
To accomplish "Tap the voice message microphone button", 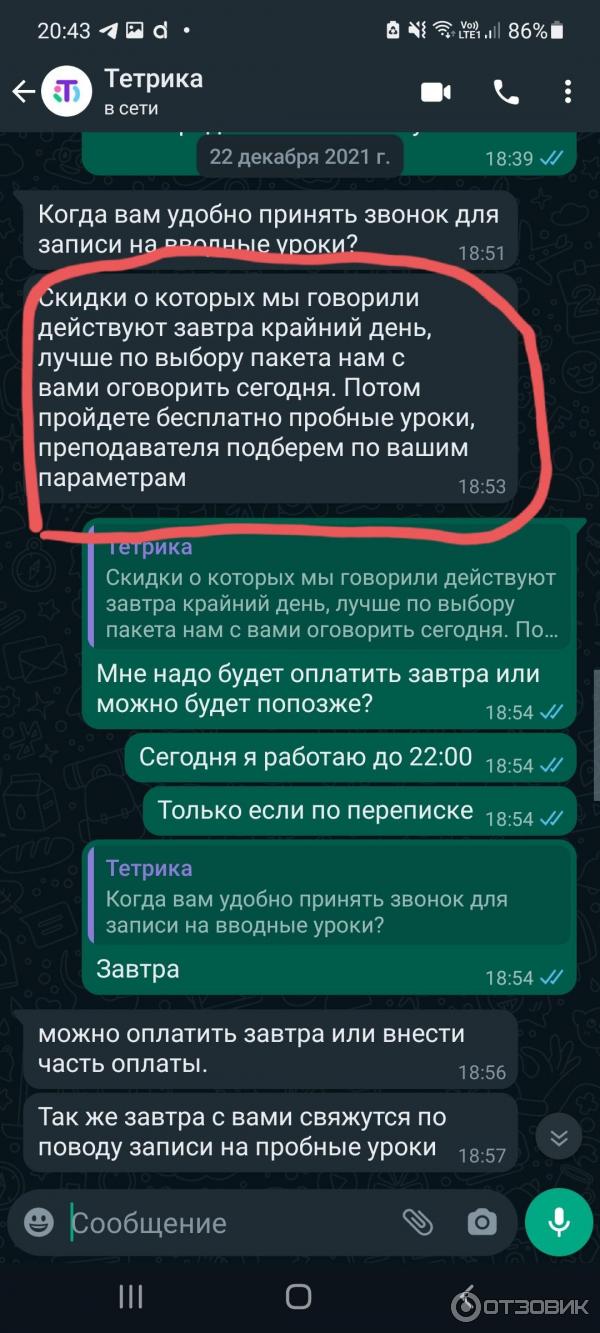I will pyautogui.click(x=559, y=1222).
